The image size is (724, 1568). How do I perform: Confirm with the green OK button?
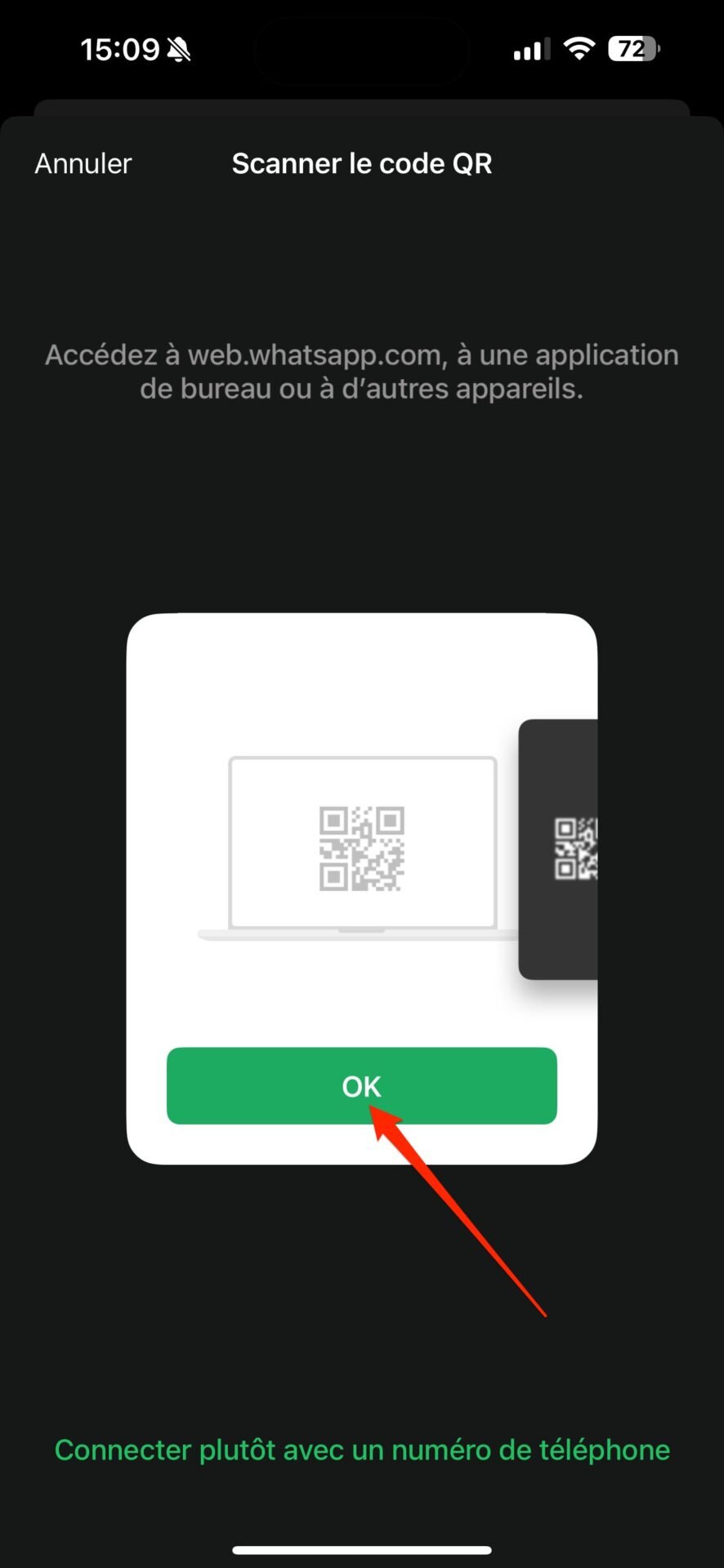pos(362,1085)
